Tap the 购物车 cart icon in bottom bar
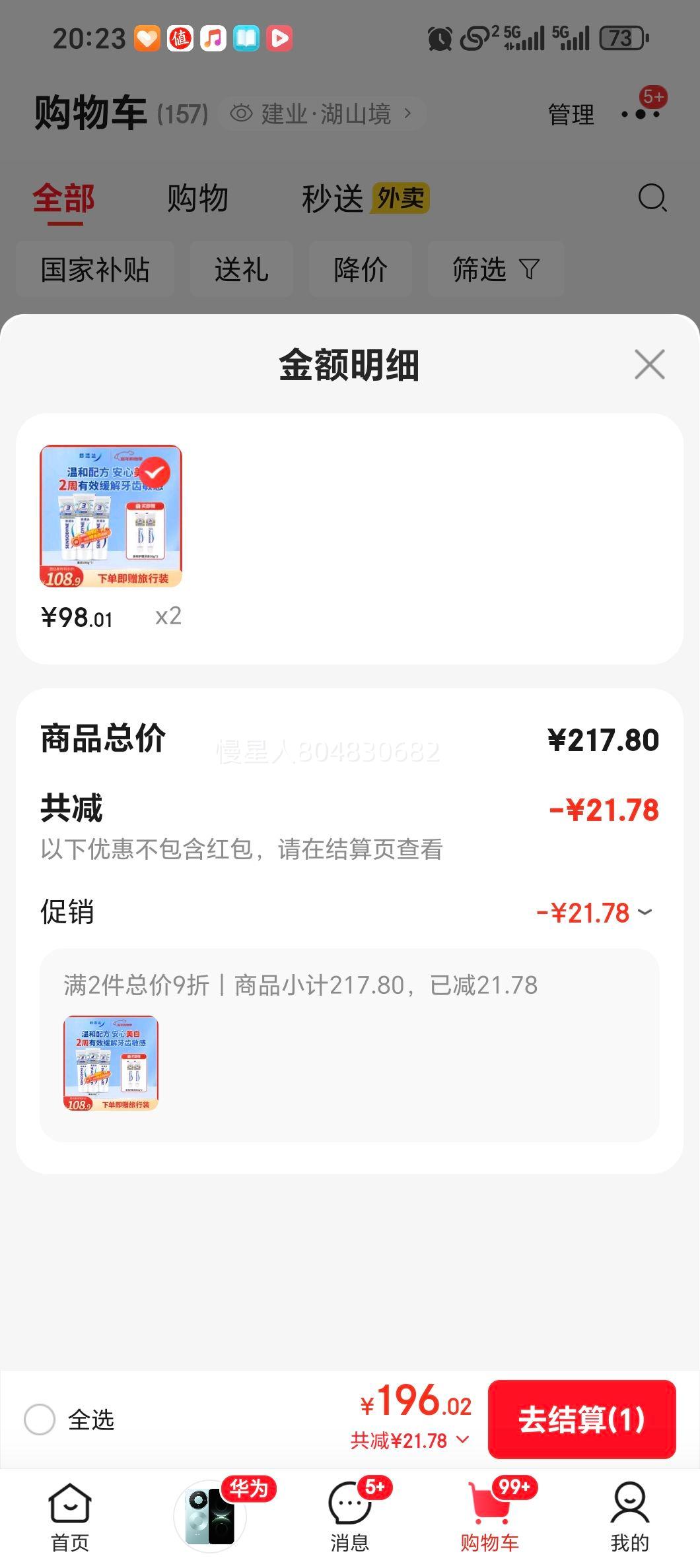The width and height of the screenshot is (700, 1568). point(490,1511)
